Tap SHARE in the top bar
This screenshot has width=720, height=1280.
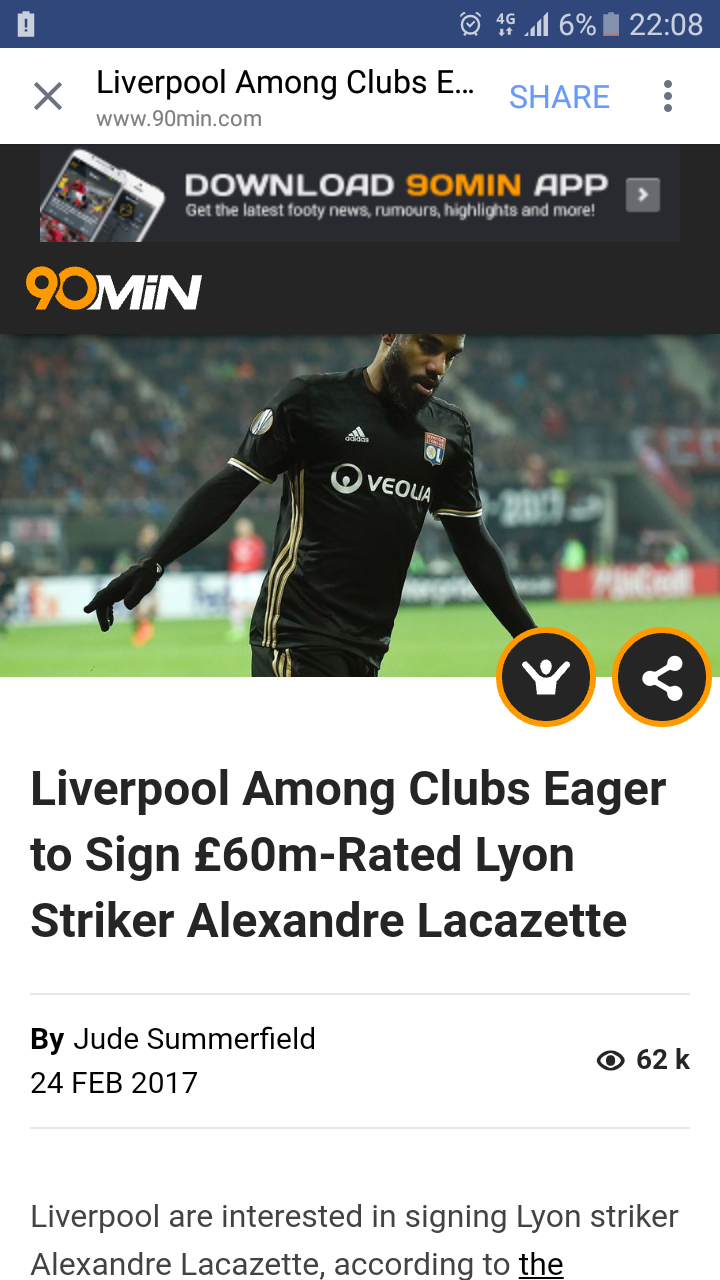559,97
